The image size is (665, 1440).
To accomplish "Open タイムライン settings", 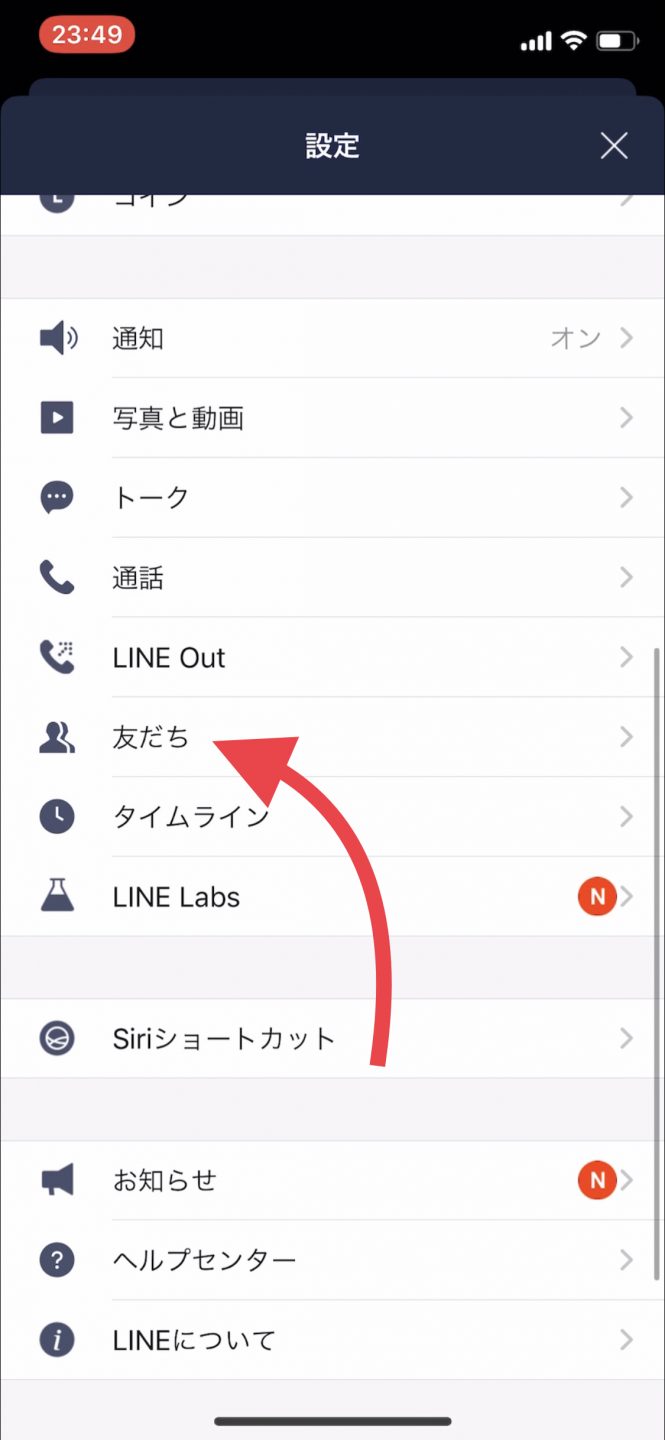I will tap(332, 817).
